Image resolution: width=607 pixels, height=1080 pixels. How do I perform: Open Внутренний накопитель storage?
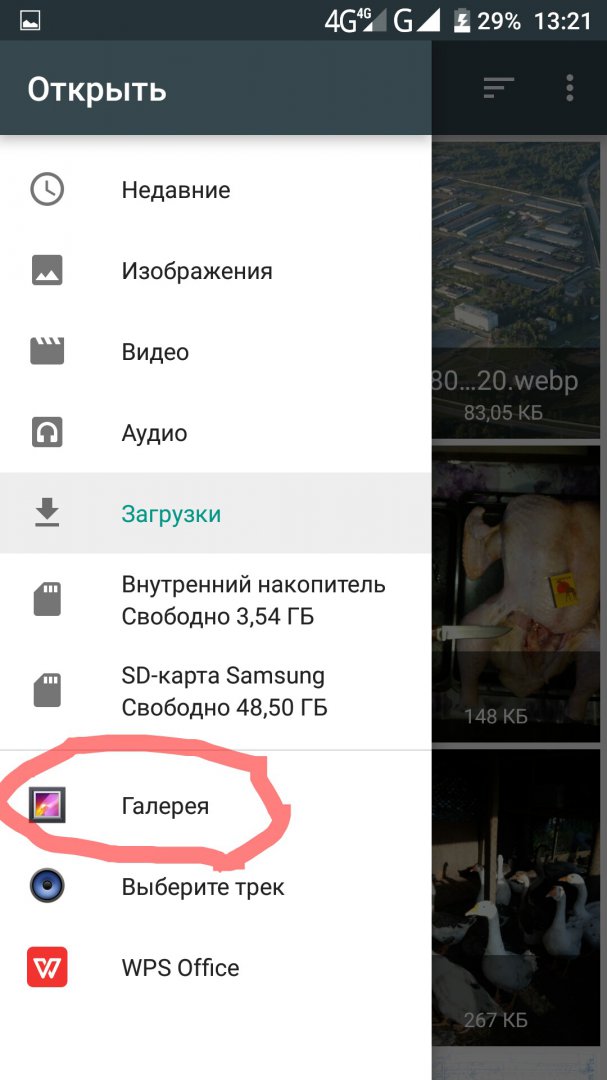(x=253, y=600)
